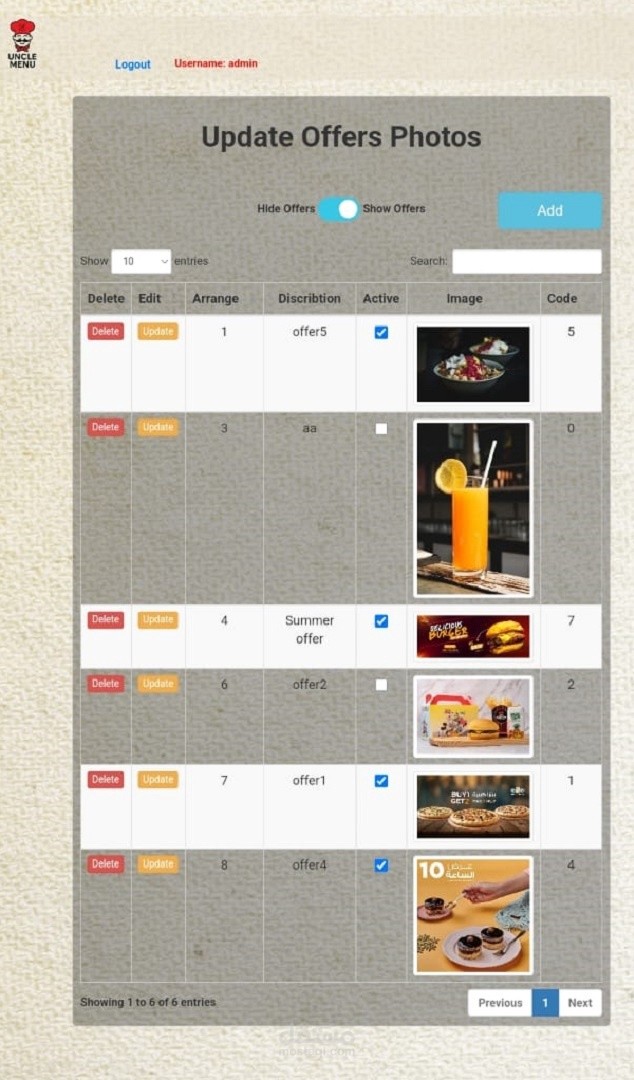The image size is (634, 1080).
Task: Select page 1 in pagination
Action: click(545, 1003)
